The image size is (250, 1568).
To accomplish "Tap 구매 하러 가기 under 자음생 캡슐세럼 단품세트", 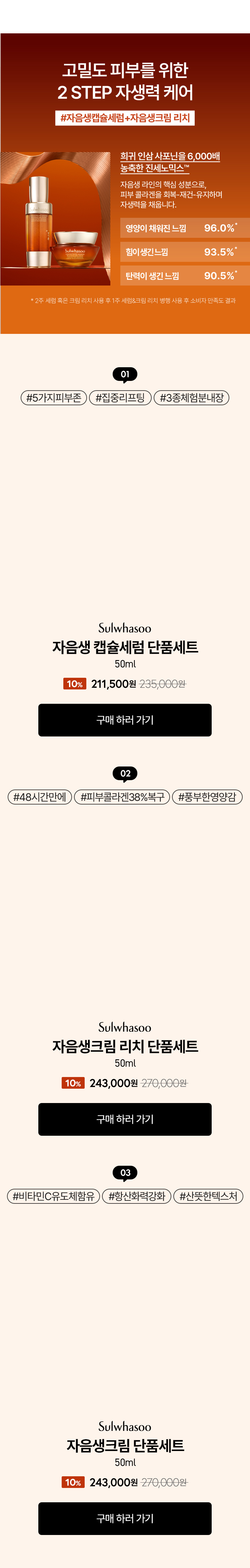I will pos(125,720).
